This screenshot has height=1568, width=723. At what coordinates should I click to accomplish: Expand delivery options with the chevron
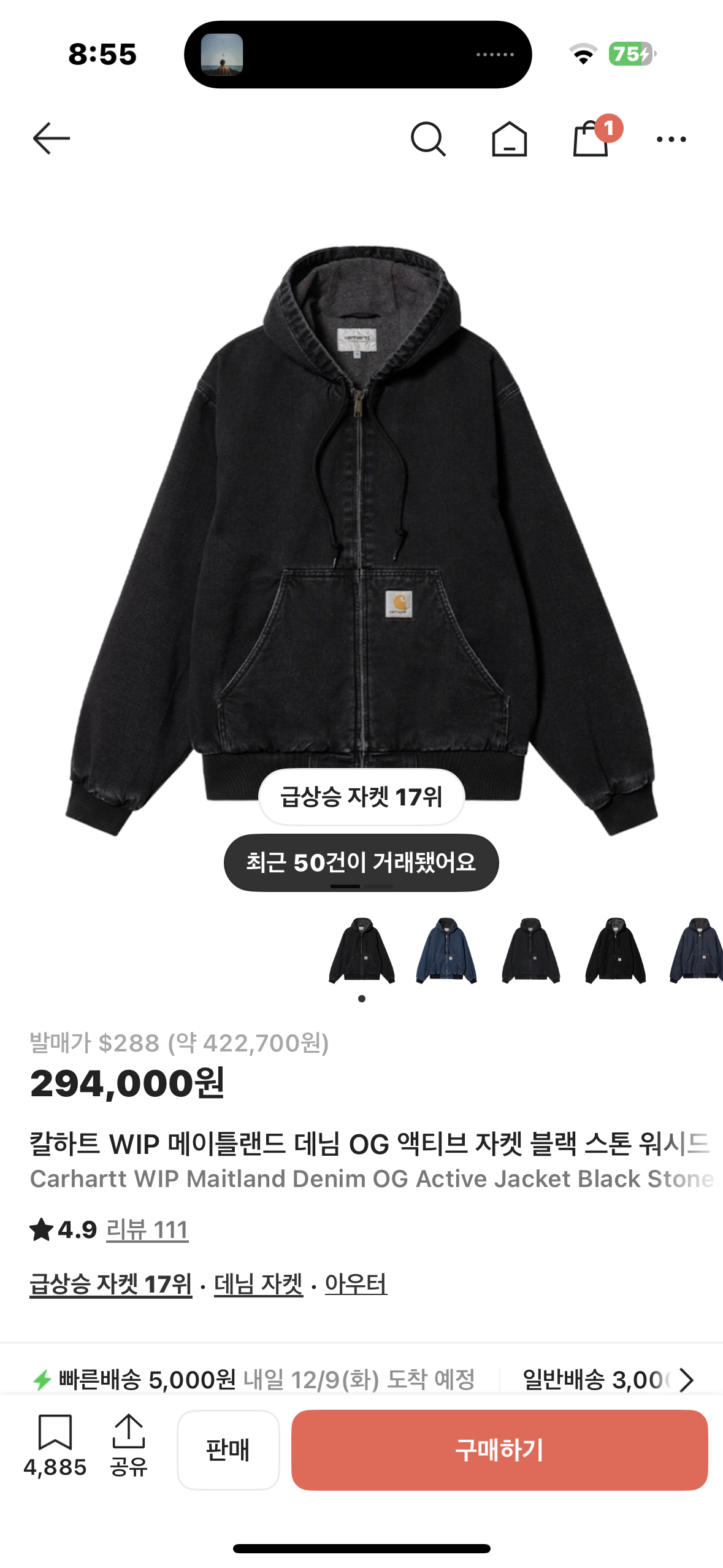[686, 1380]
